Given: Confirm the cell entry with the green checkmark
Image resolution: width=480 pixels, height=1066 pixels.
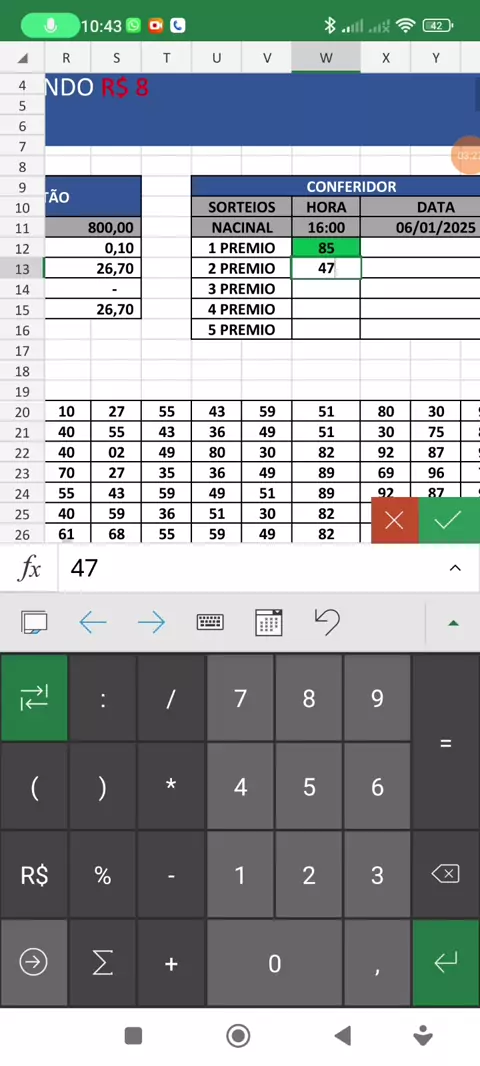Looking at the screenshot, I should point(449,521).
